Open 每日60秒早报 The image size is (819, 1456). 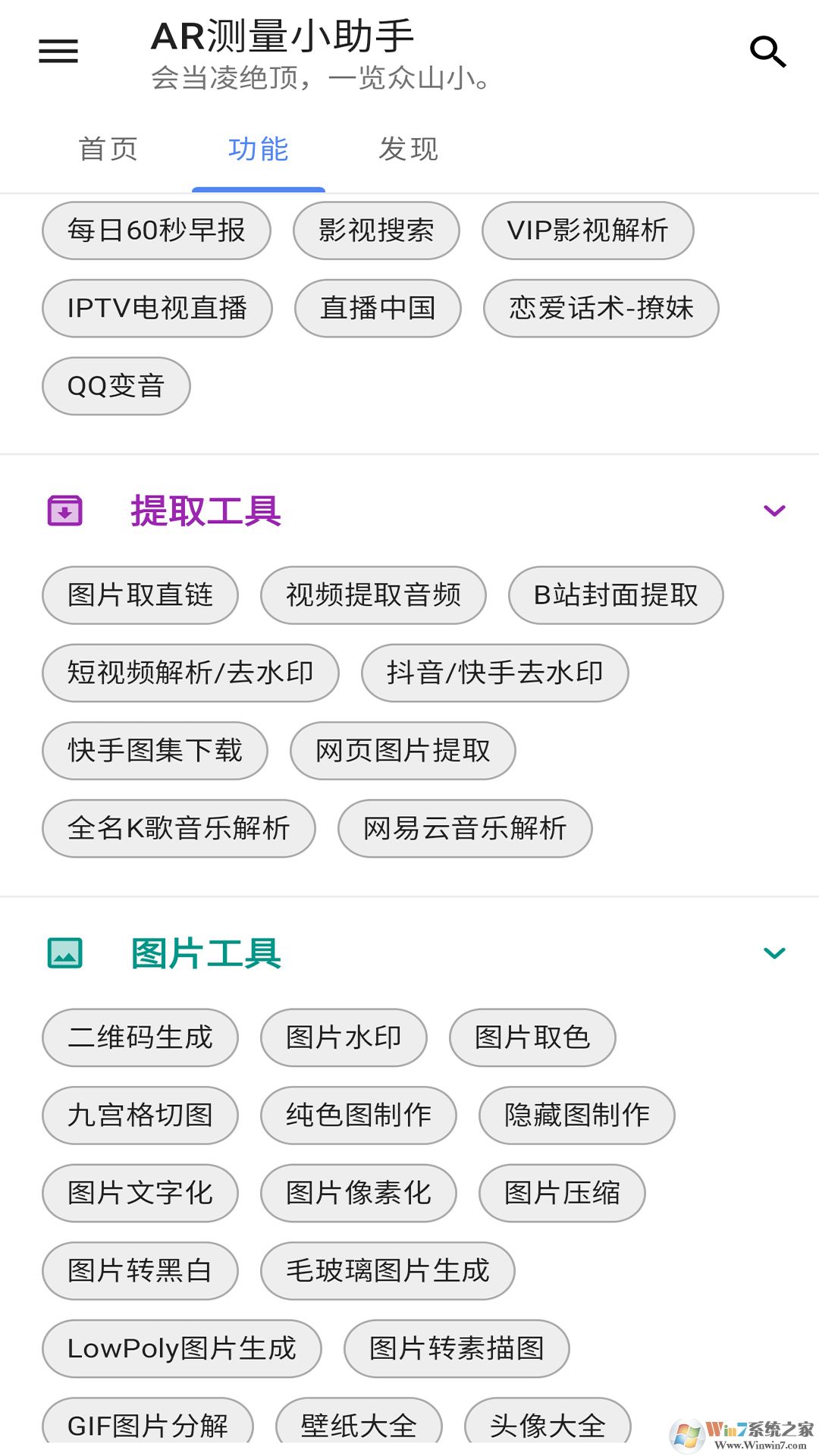point(156,231)
